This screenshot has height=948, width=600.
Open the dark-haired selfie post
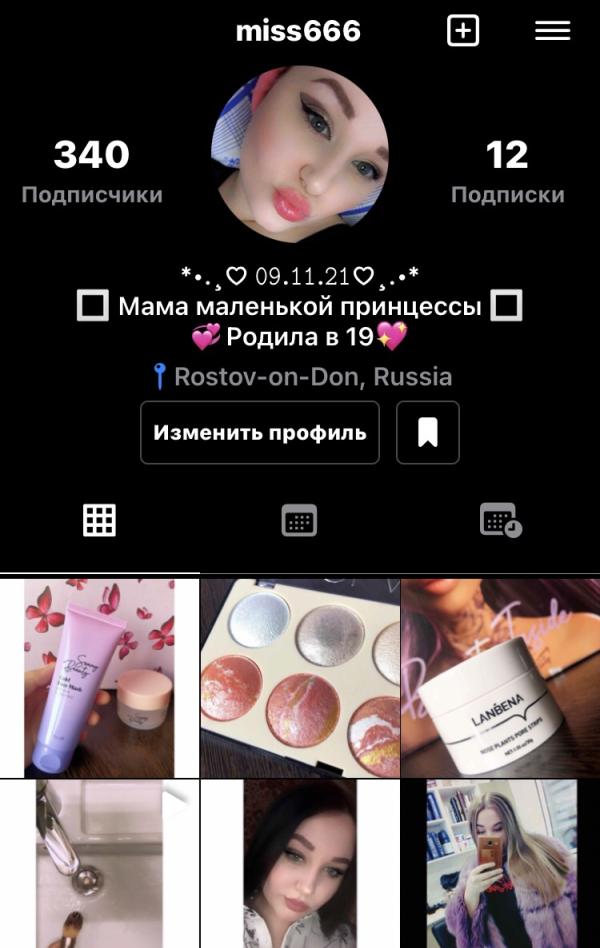point(300,864)
